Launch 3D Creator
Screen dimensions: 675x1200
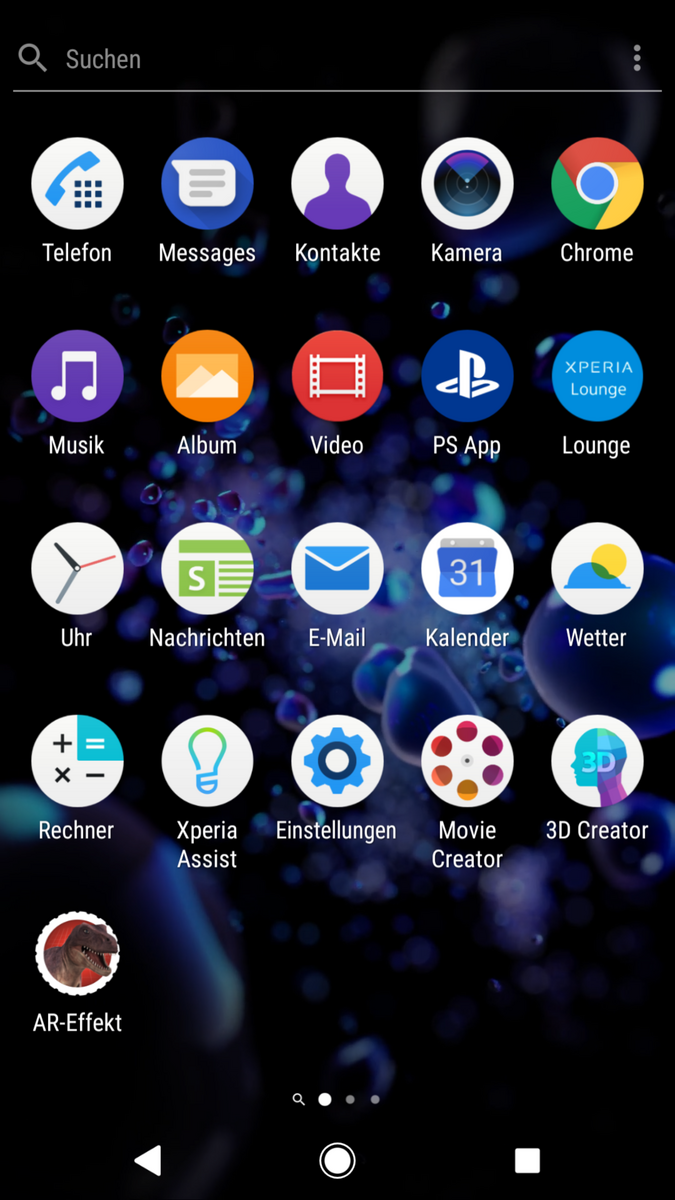click(x=597, y=761)
